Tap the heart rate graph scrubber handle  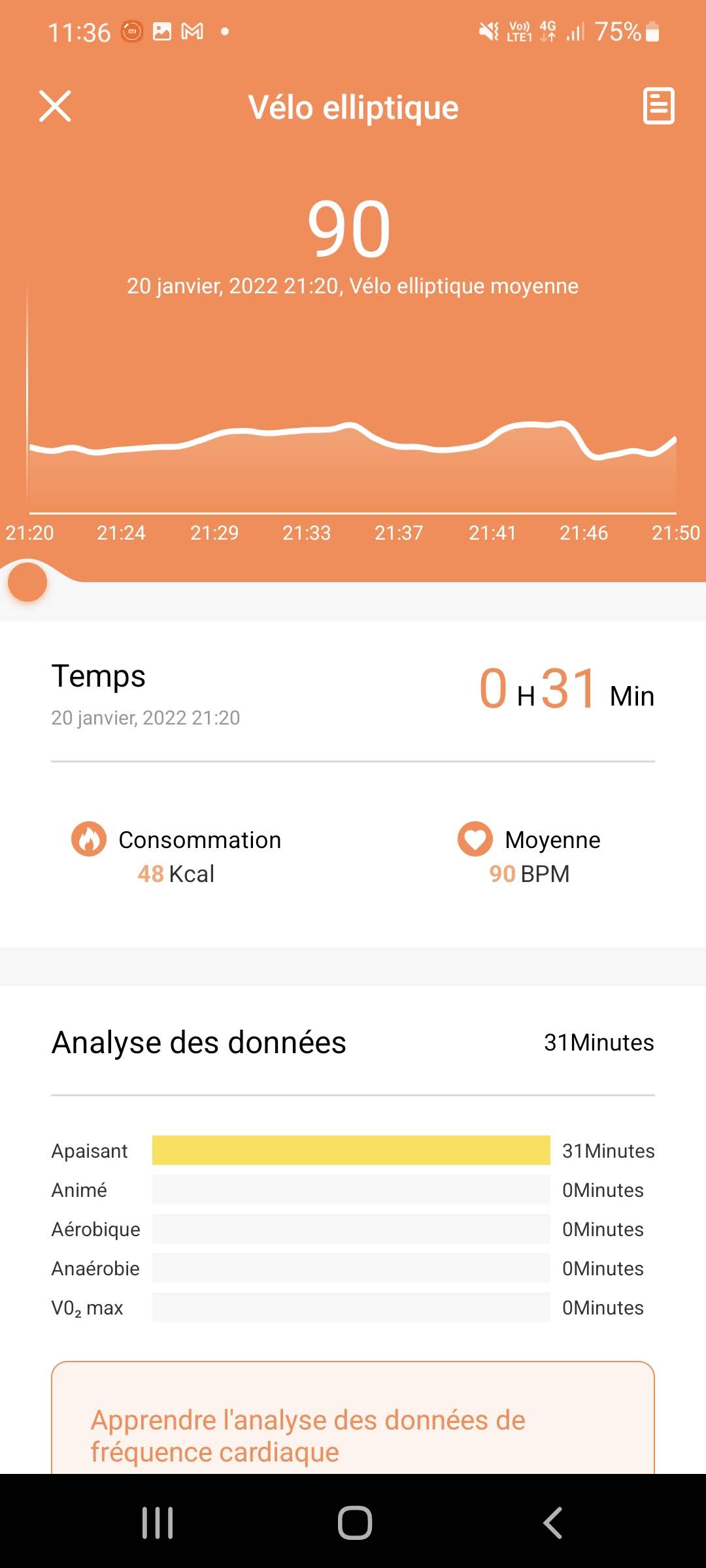[x=27, y=582]
